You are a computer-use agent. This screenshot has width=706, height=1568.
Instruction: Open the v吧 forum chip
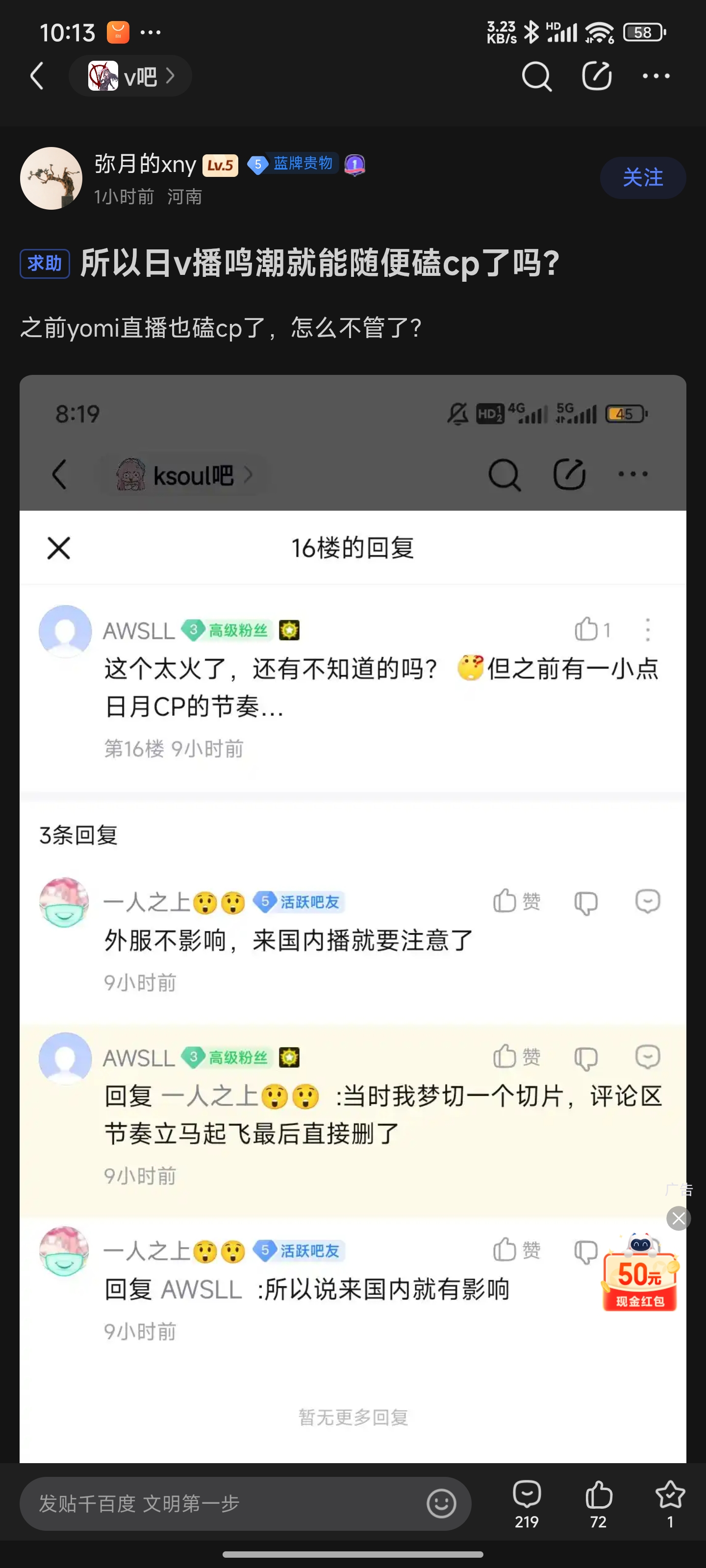coord(130,76)
